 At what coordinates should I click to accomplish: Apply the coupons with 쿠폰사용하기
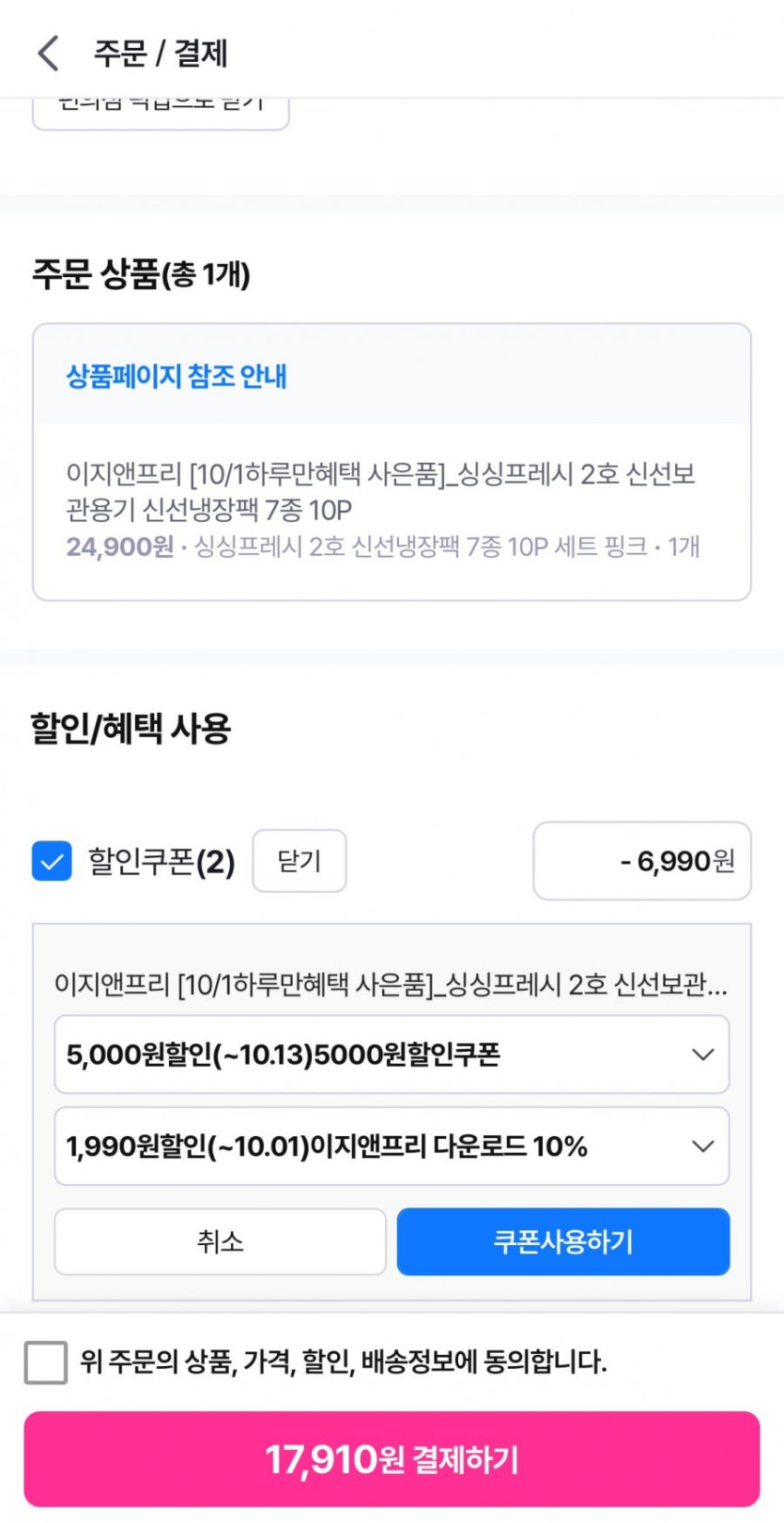click(562, 1241)
